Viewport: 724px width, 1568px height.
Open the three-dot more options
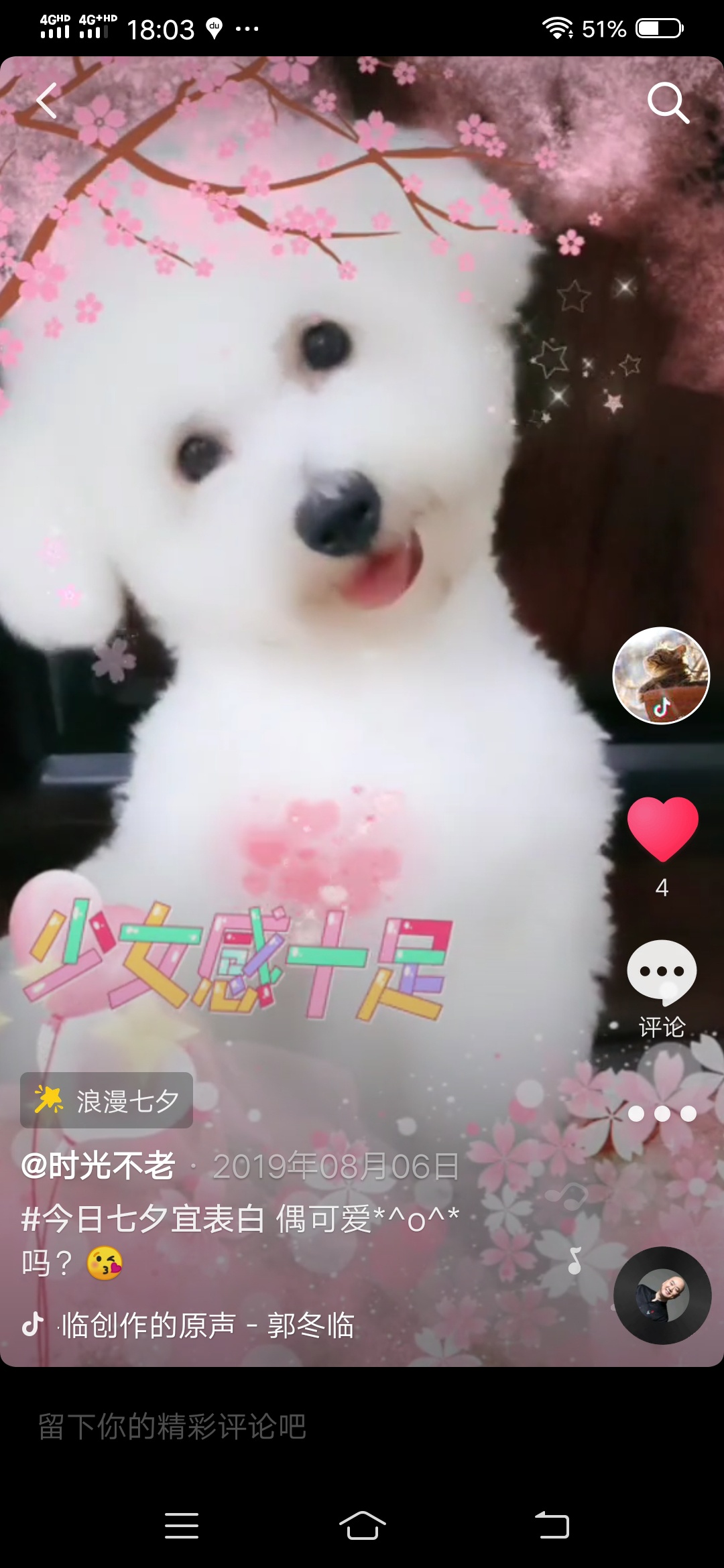662,1114
